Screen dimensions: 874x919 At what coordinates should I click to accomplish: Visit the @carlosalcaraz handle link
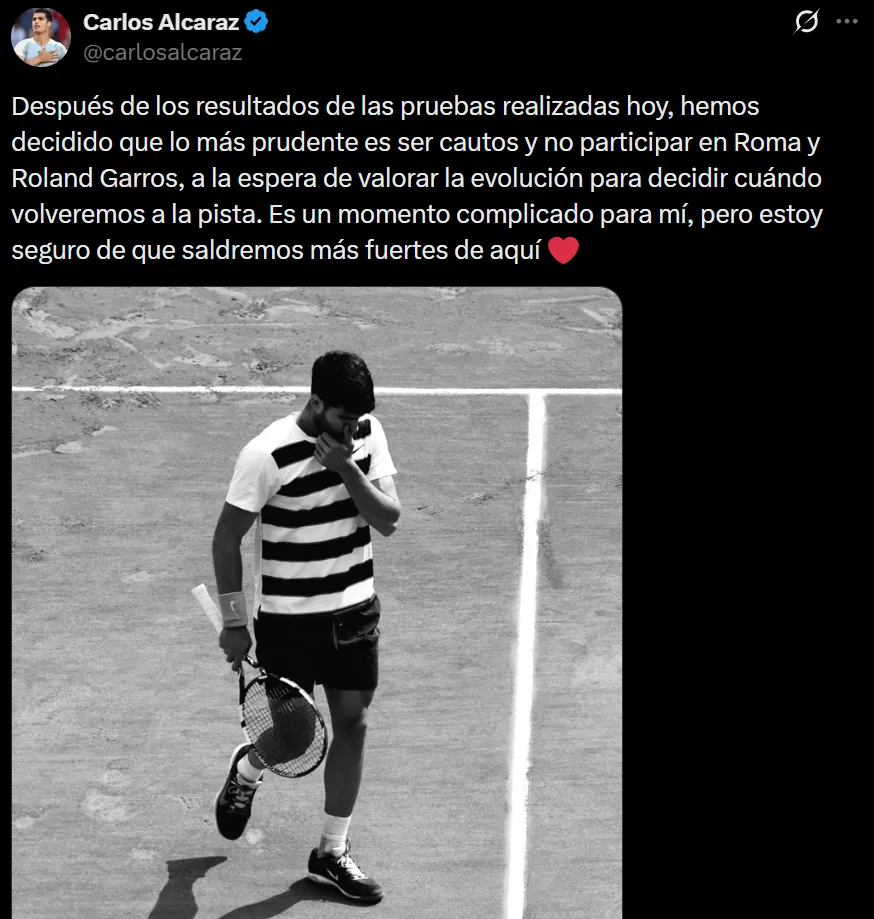pos(162,53)
